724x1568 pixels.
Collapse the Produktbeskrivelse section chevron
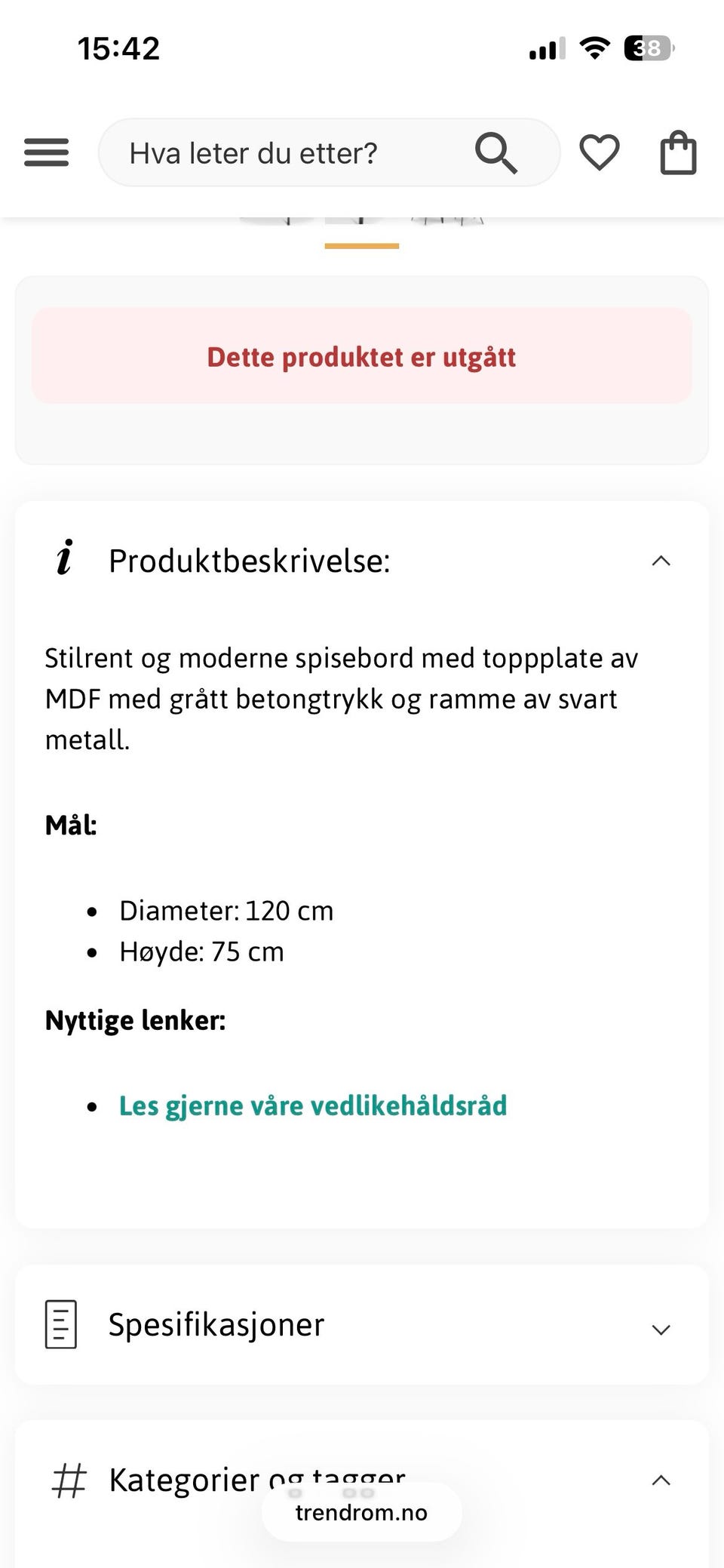[x=661, y=560]
